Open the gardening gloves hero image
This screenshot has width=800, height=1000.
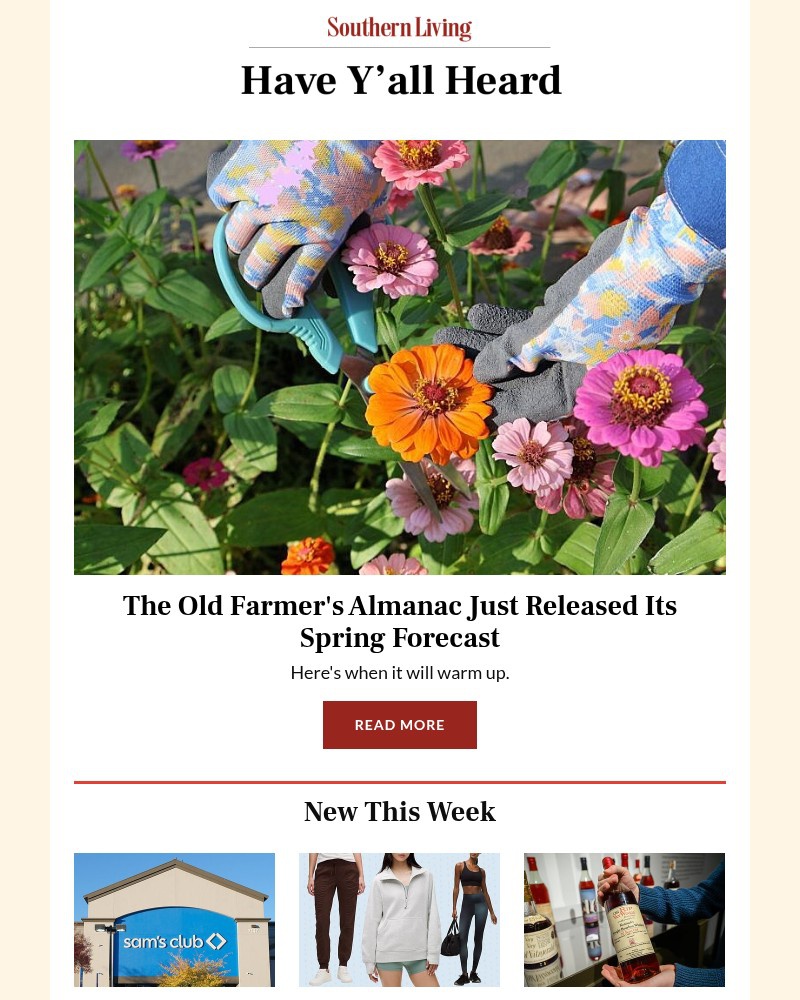399,357
